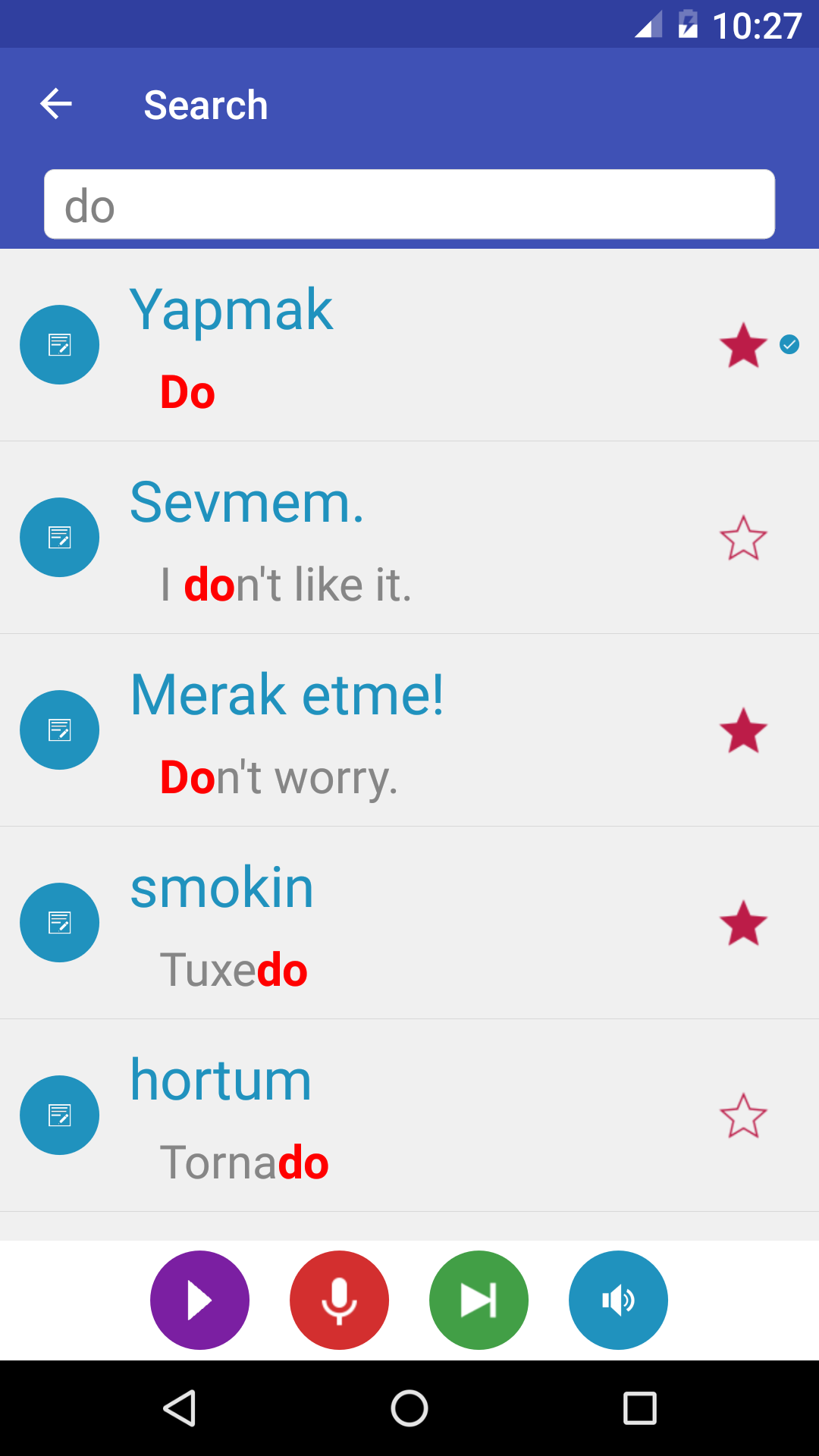The image size is (819, 1456).
Task: Unfavorite the smokin entry
Action: [x=743, y=924]
